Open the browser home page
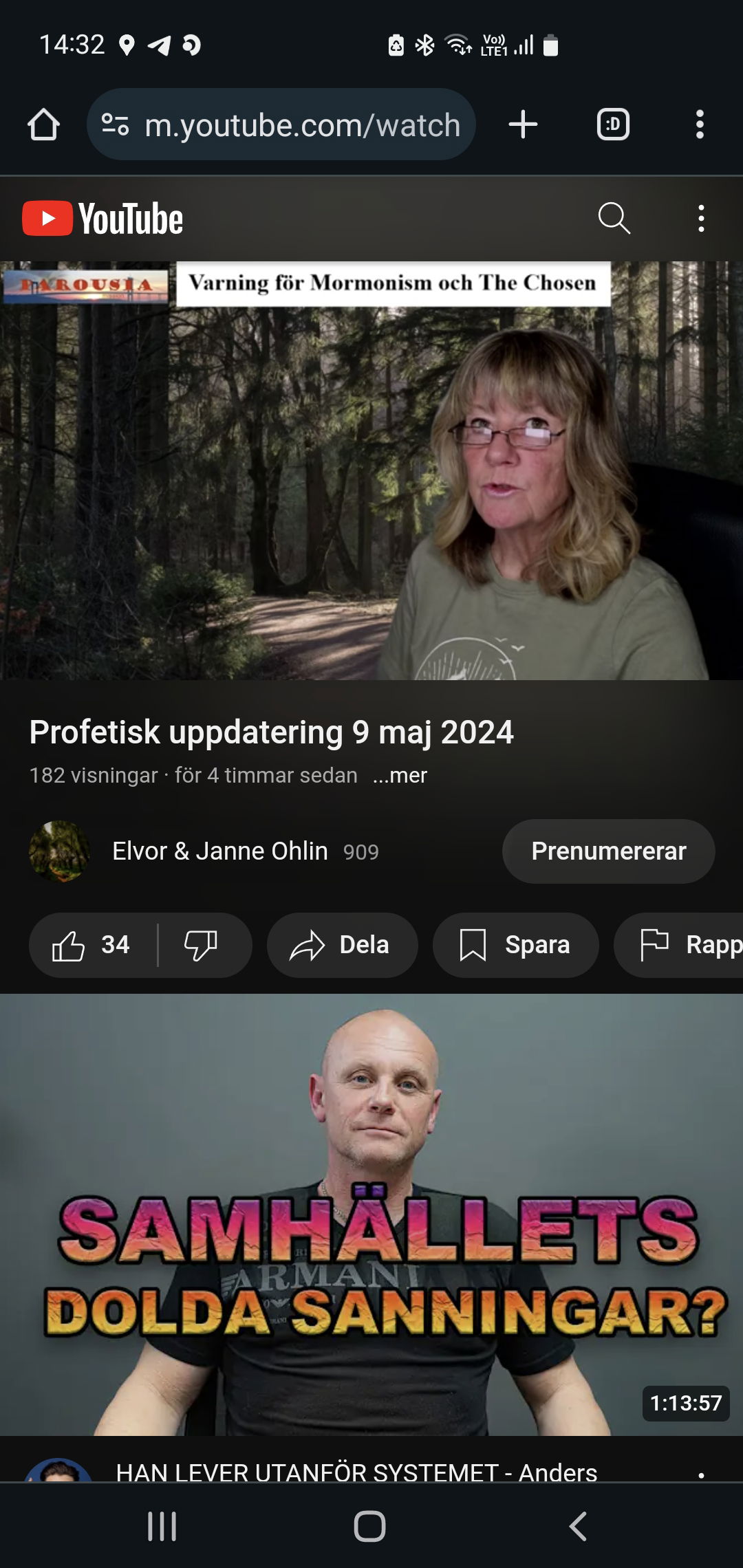743x1568 pixels. point(43,125)
